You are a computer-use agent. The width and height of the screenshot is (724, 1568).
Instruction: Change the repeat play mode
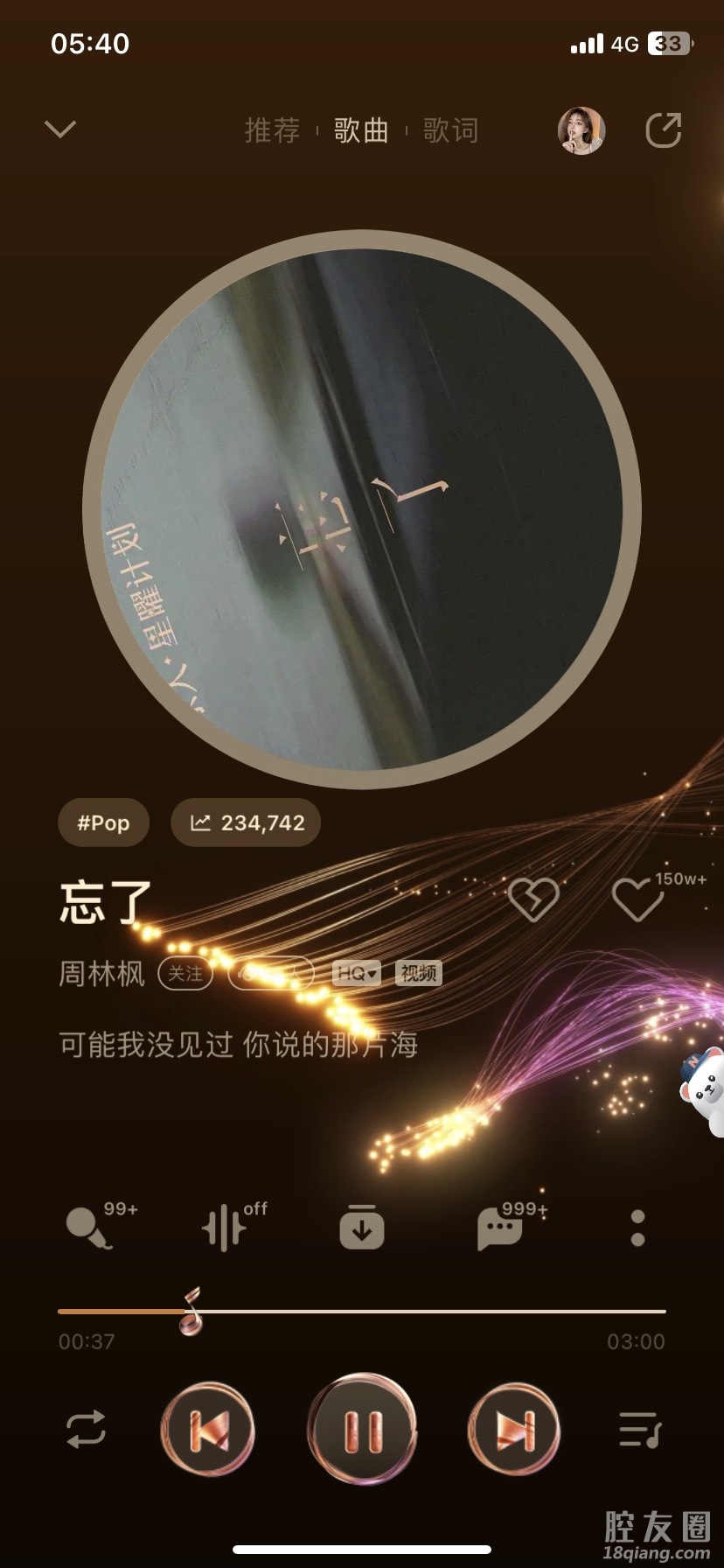[x=86, y=1429]
